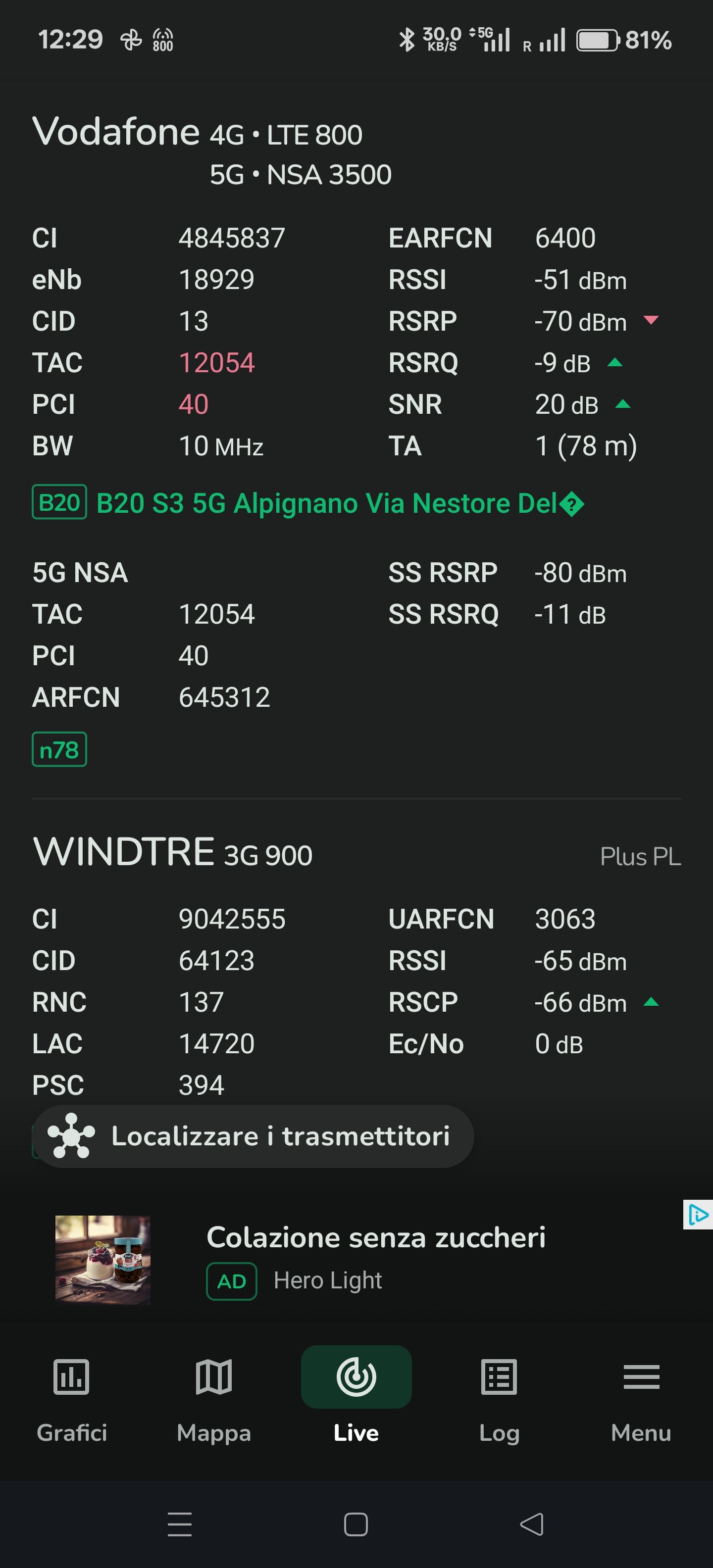Tap the Localizzare i trasmettitori button
The image size is (713, 1568).
point(254,1136)
